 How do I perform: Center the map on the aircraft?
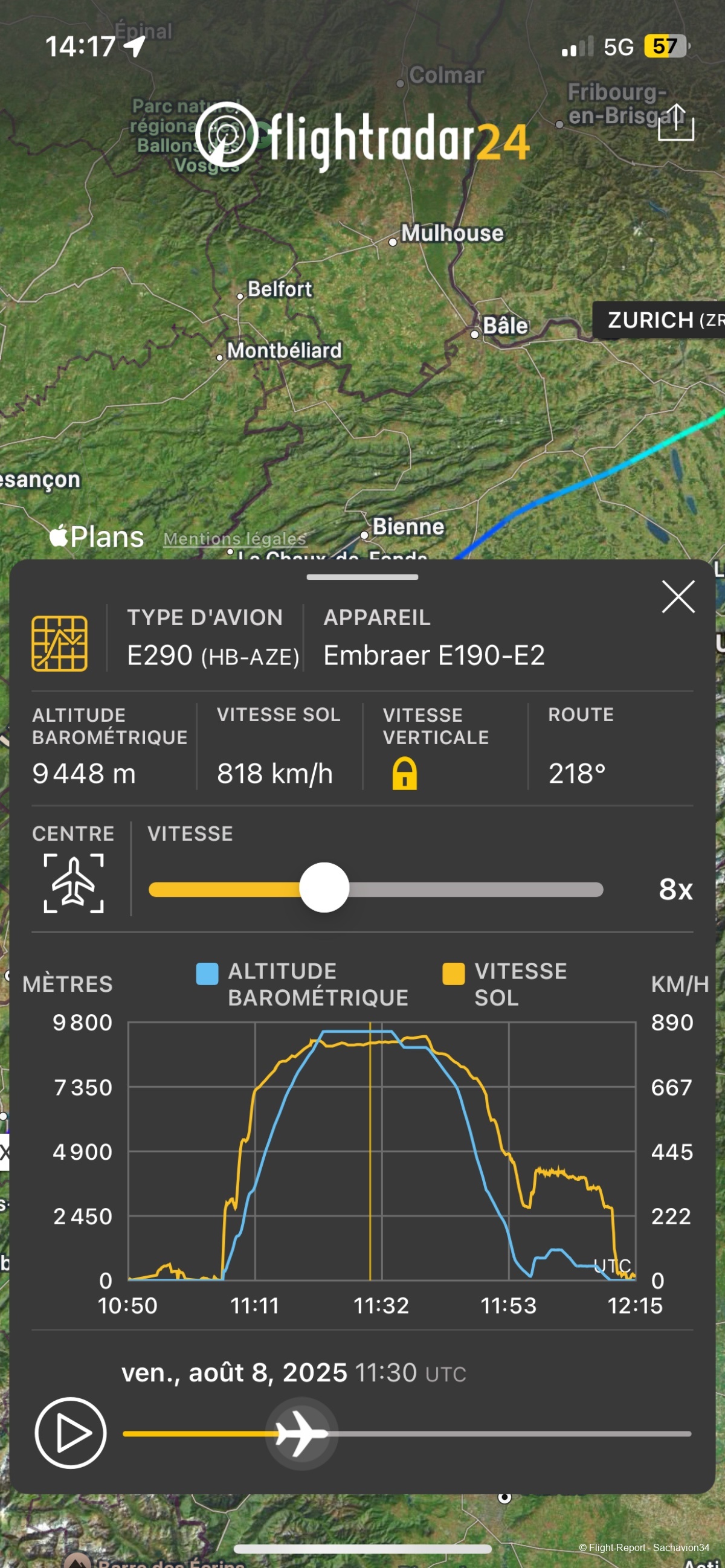click(74, 883)
